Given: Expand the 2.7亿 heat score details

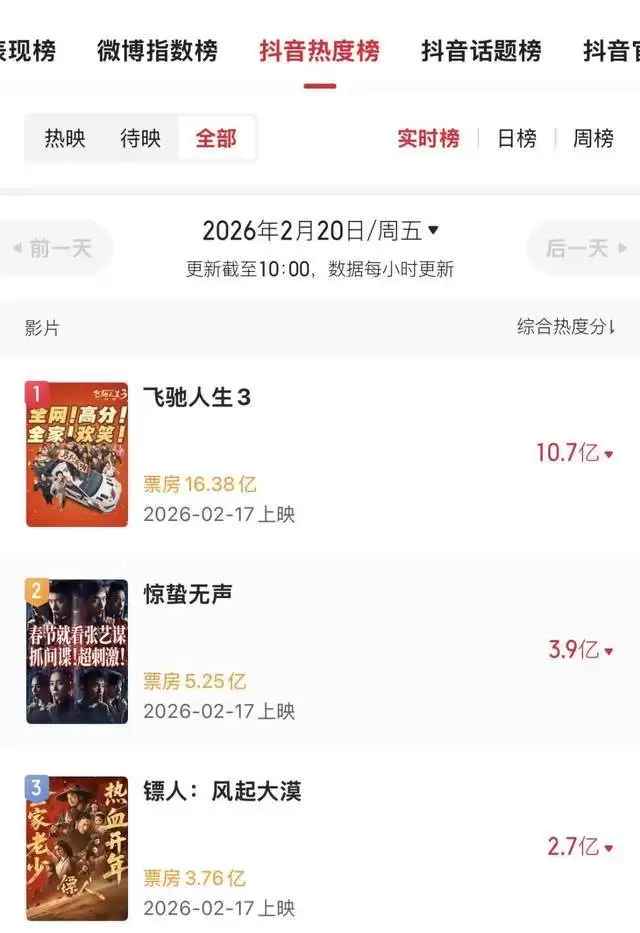Looking at the screenshot, I should tap(581, 847).
